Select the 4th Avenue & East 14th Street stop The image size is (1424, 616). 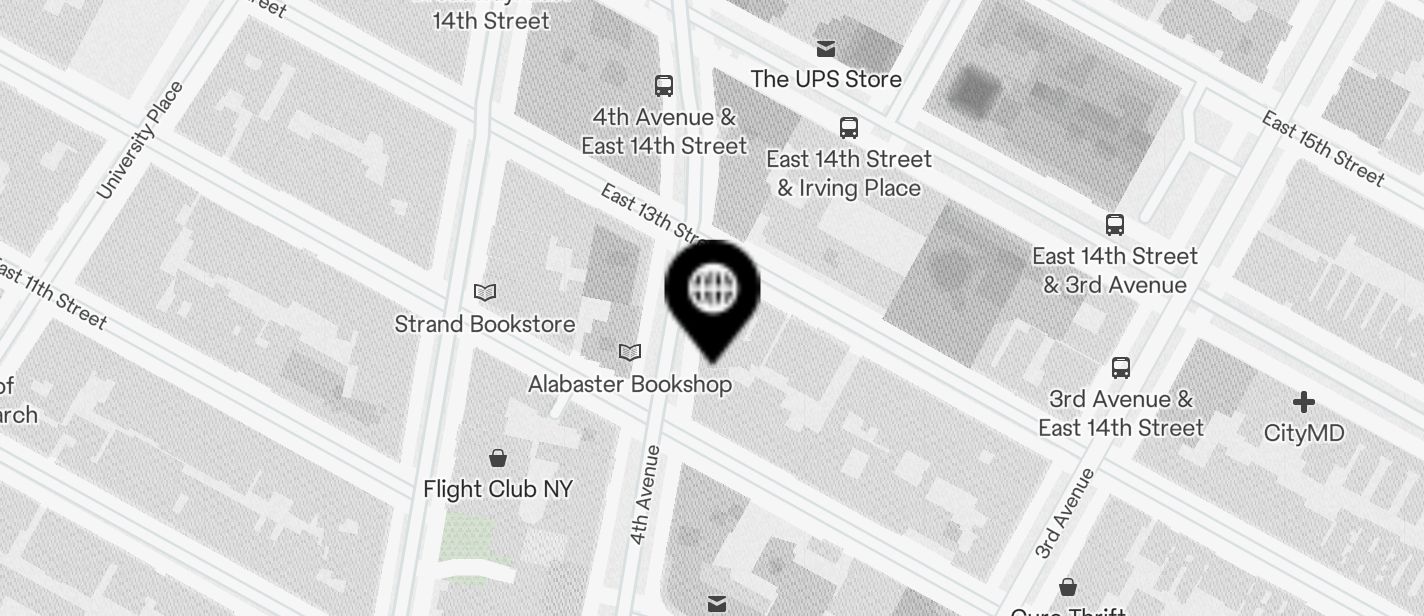664,86
